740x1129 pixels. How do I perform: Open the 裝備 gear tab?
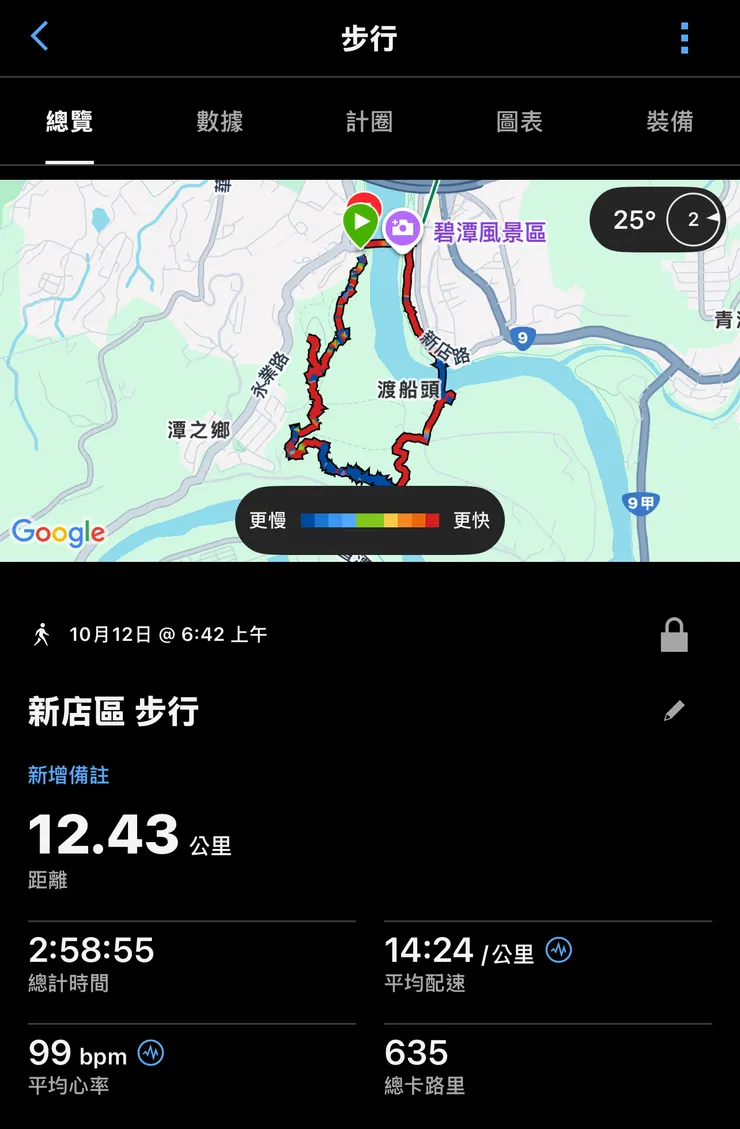(670, 121)
